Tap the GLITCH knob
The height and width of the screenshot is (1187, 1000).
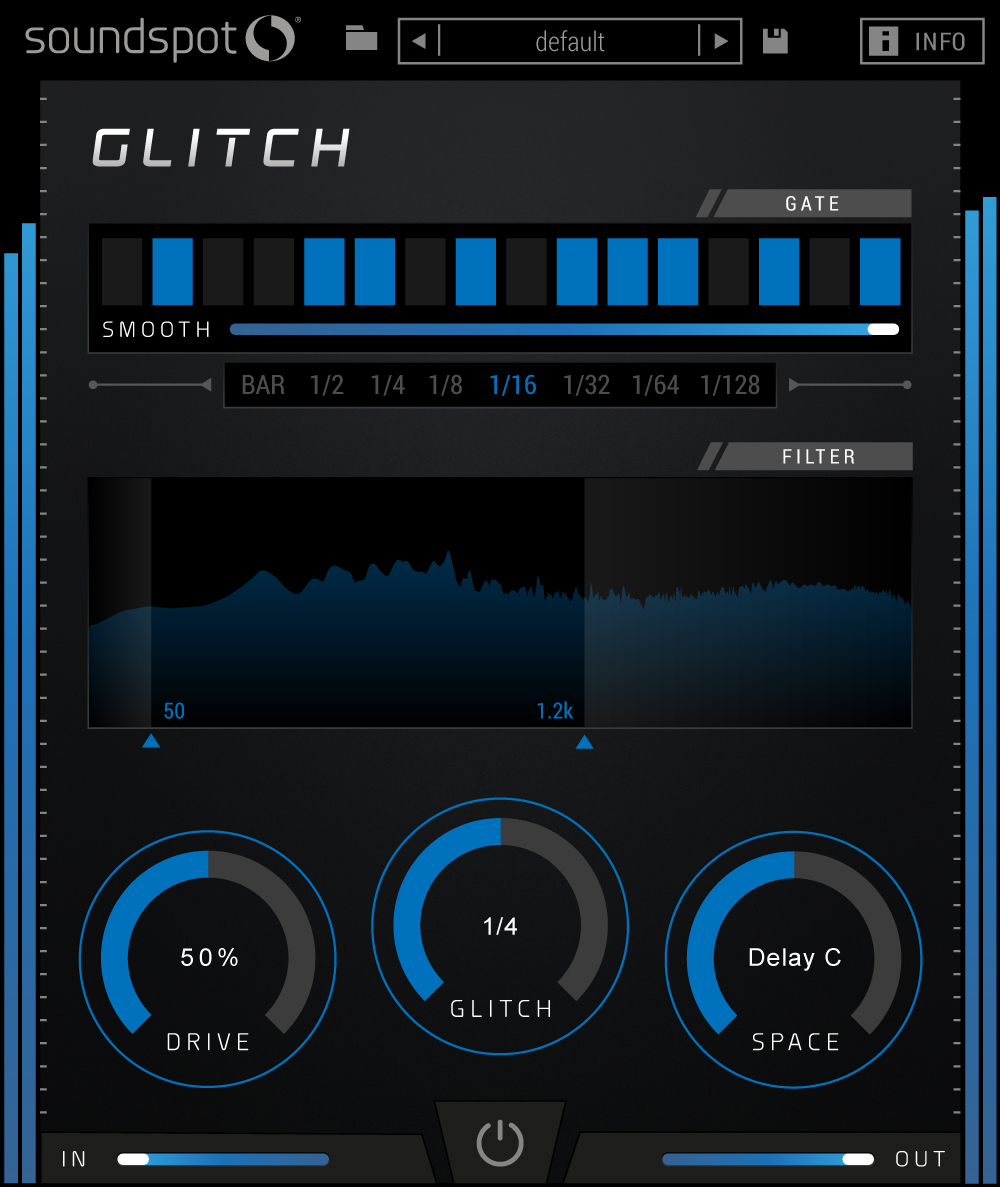coord(500,926)
